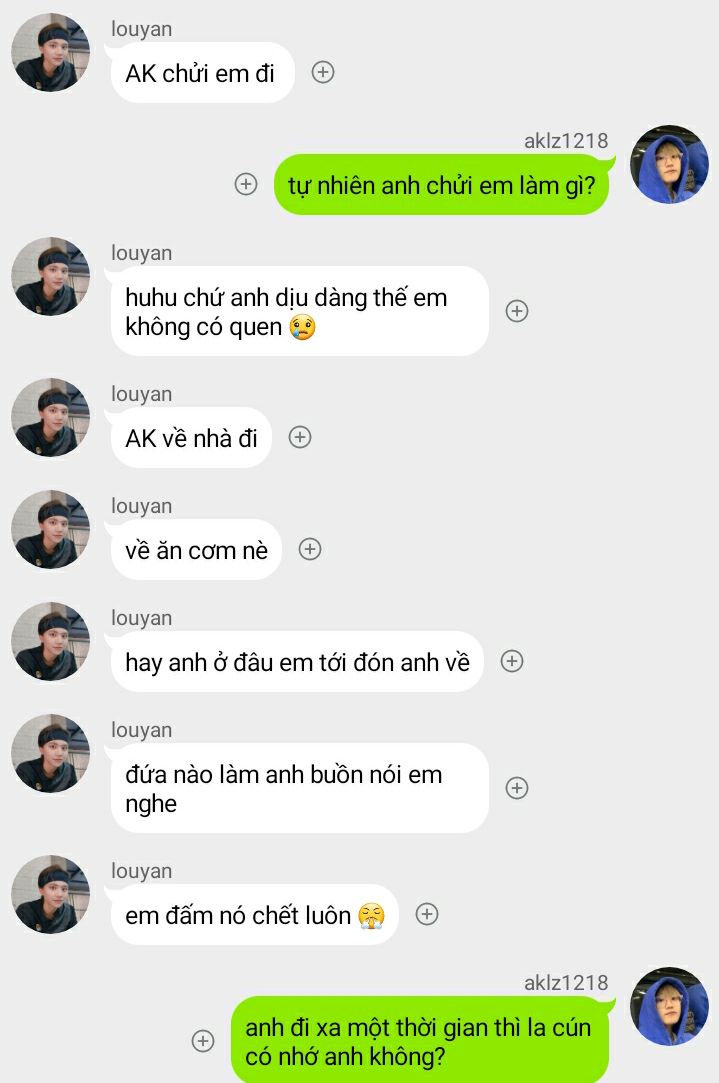
Task: Tap plus icon beside "hay anh ở đâu" message
Action: [x=512, y=661]
